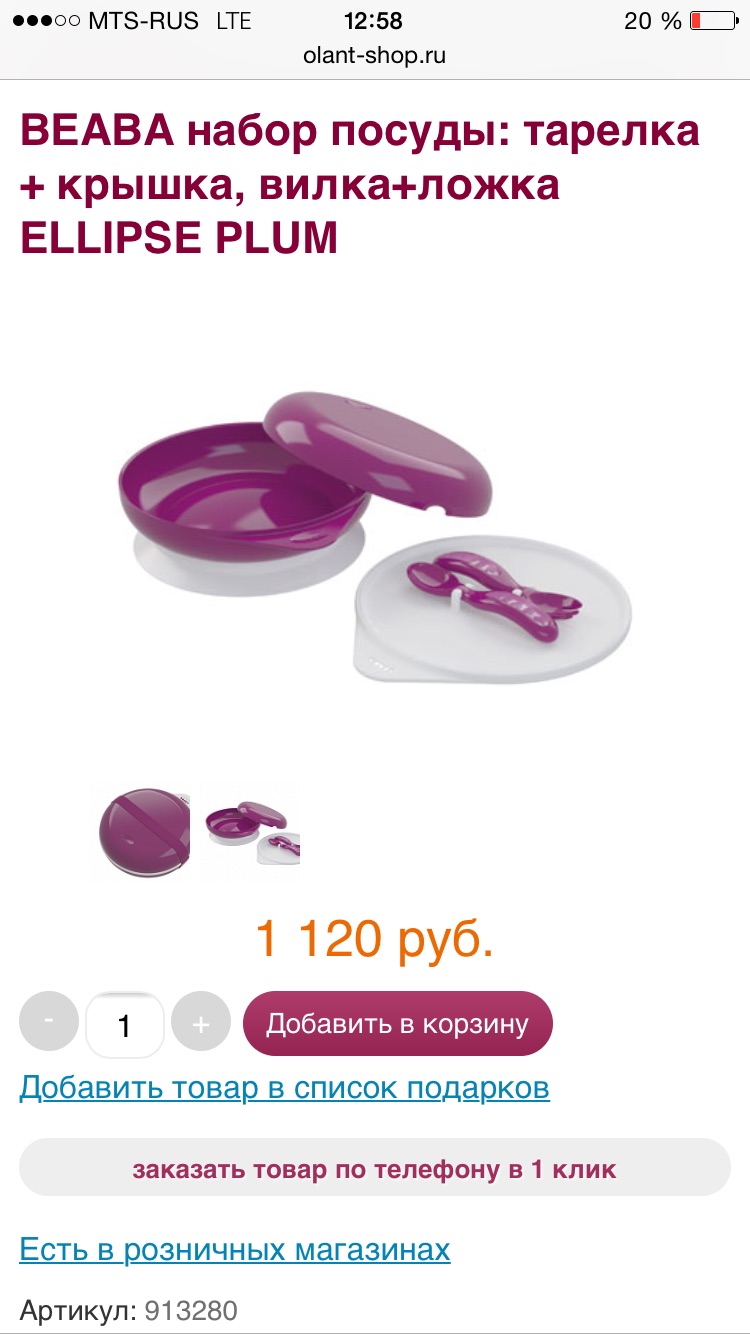This screenshot has height=1334, width=750.
Task: Open Добавить товар в список подарков link
Action: [284, 1087]
